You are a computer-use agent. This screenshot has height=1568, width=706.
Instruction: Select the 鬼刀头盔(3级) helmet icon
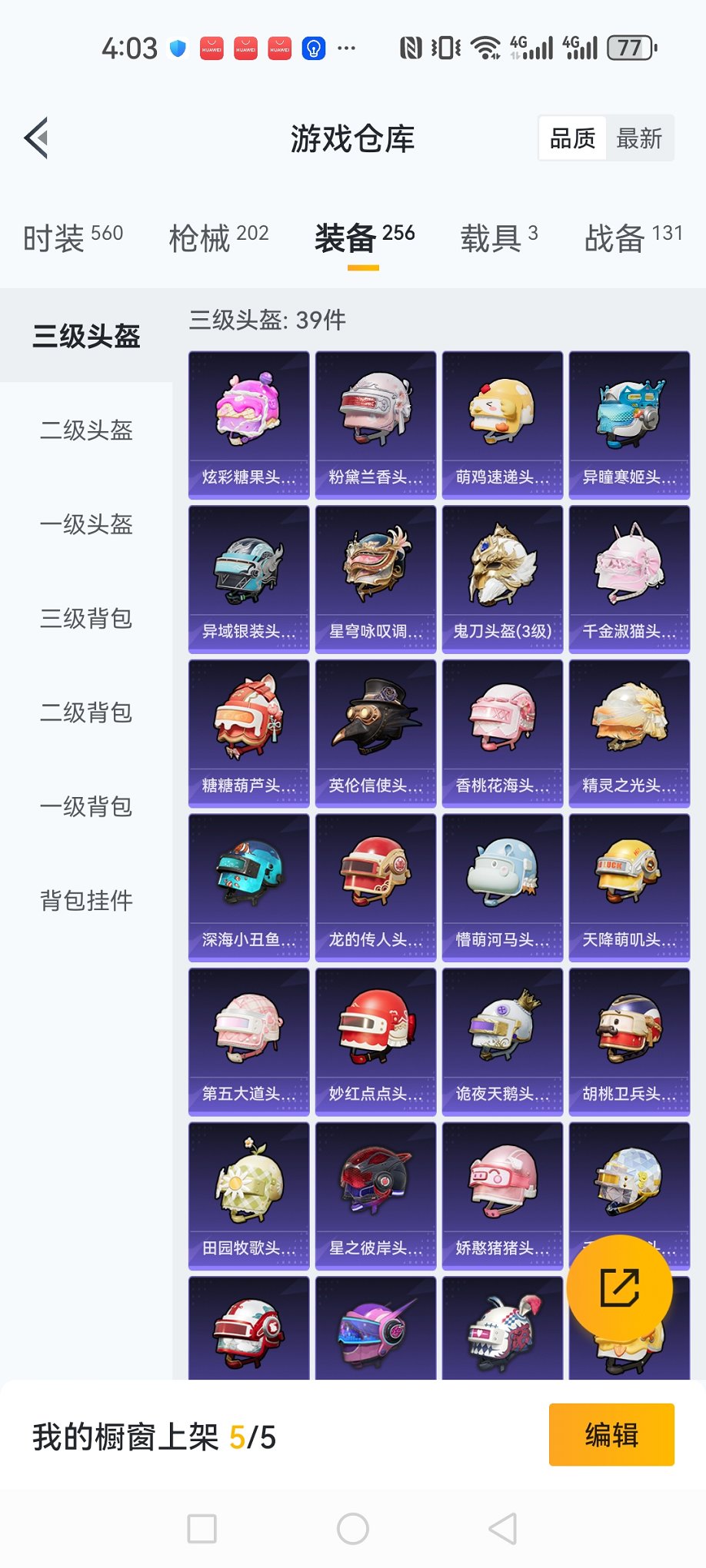[x=501, y=573]
